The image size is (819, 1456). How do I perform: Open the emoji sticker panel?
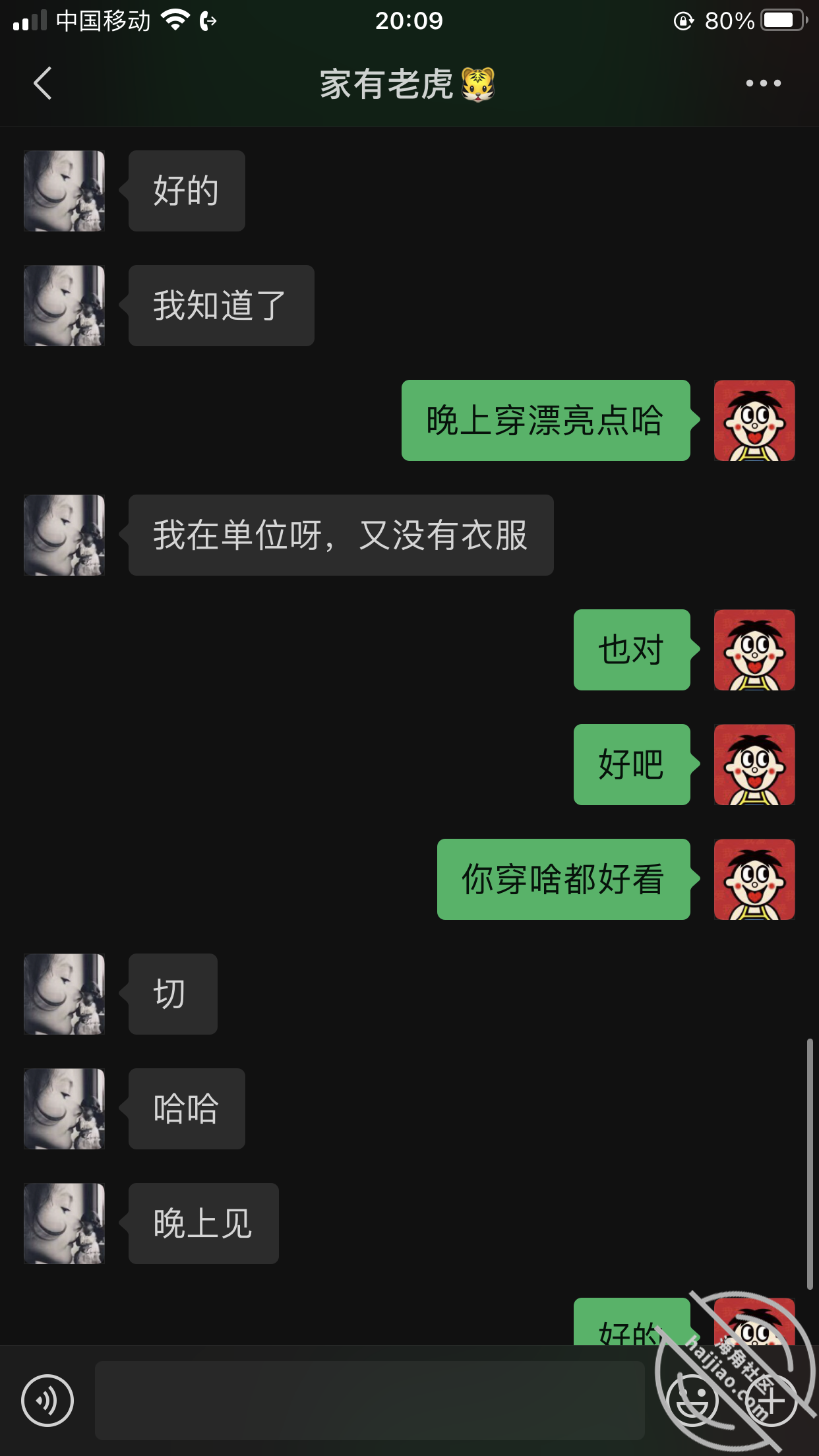[x=692, y=1401]
